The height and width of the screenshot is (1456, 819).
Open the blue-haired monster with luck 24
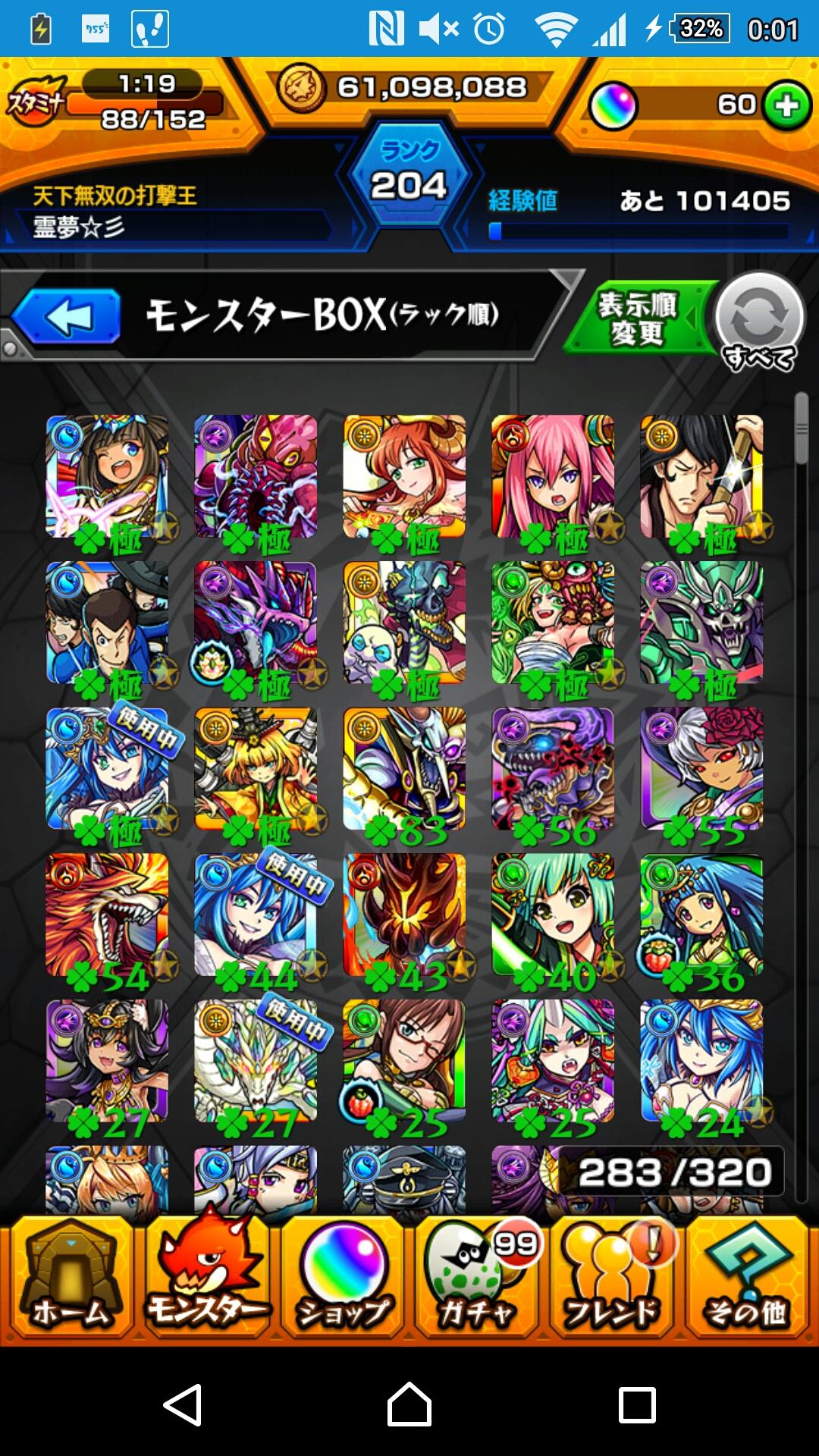(x=701, y=1061)
